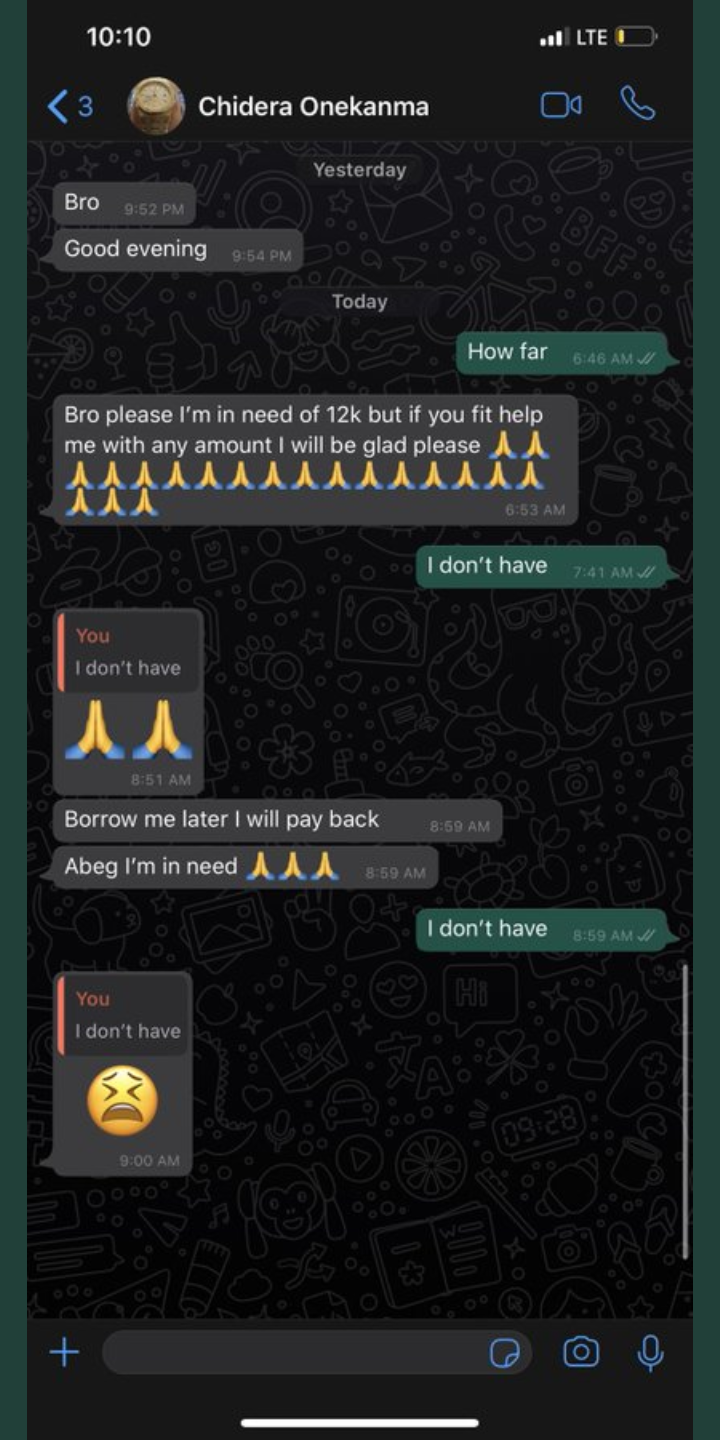Go back to the chats list
The height and width of the screenshot is (1440, 720).
[70, 105]
